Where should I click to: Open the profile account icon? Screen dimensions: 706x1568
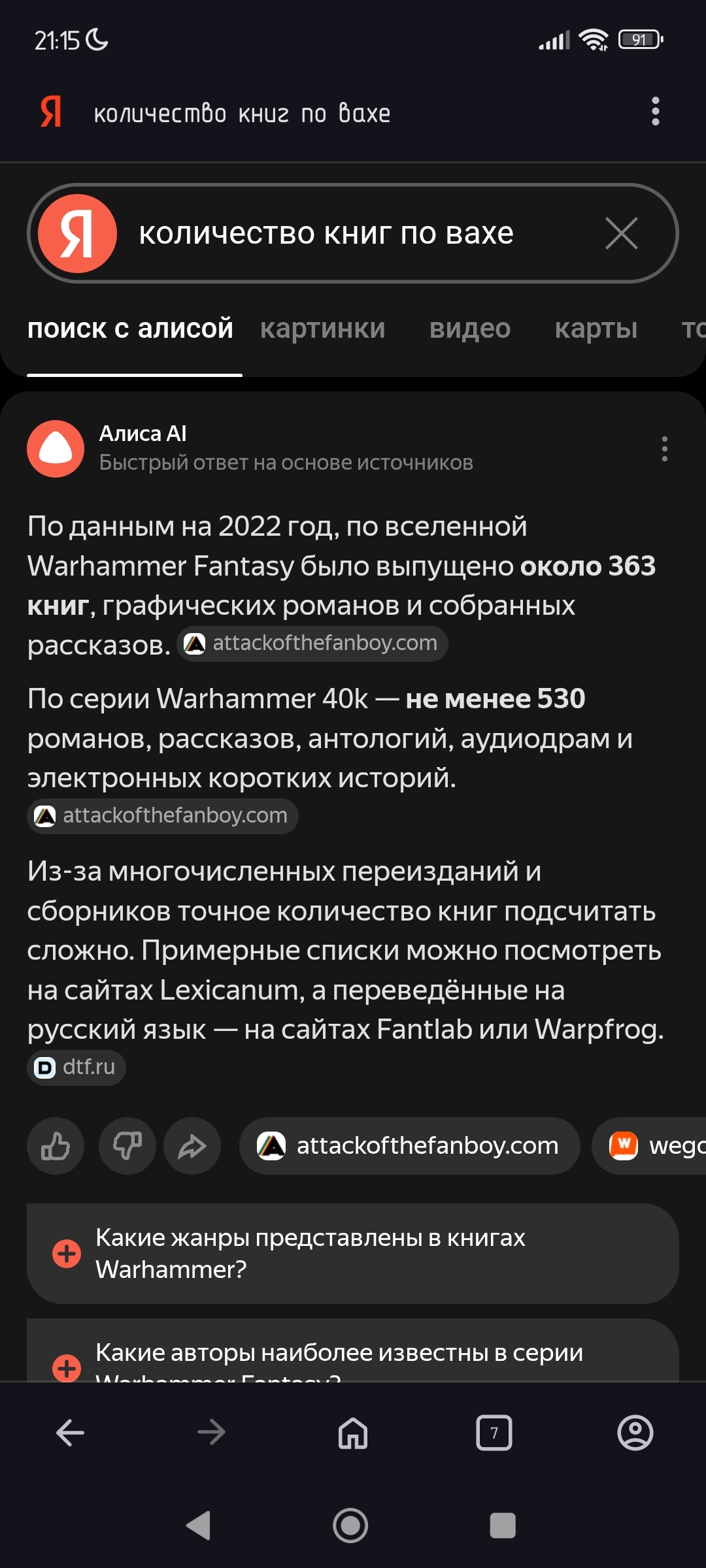[635, 1433]
